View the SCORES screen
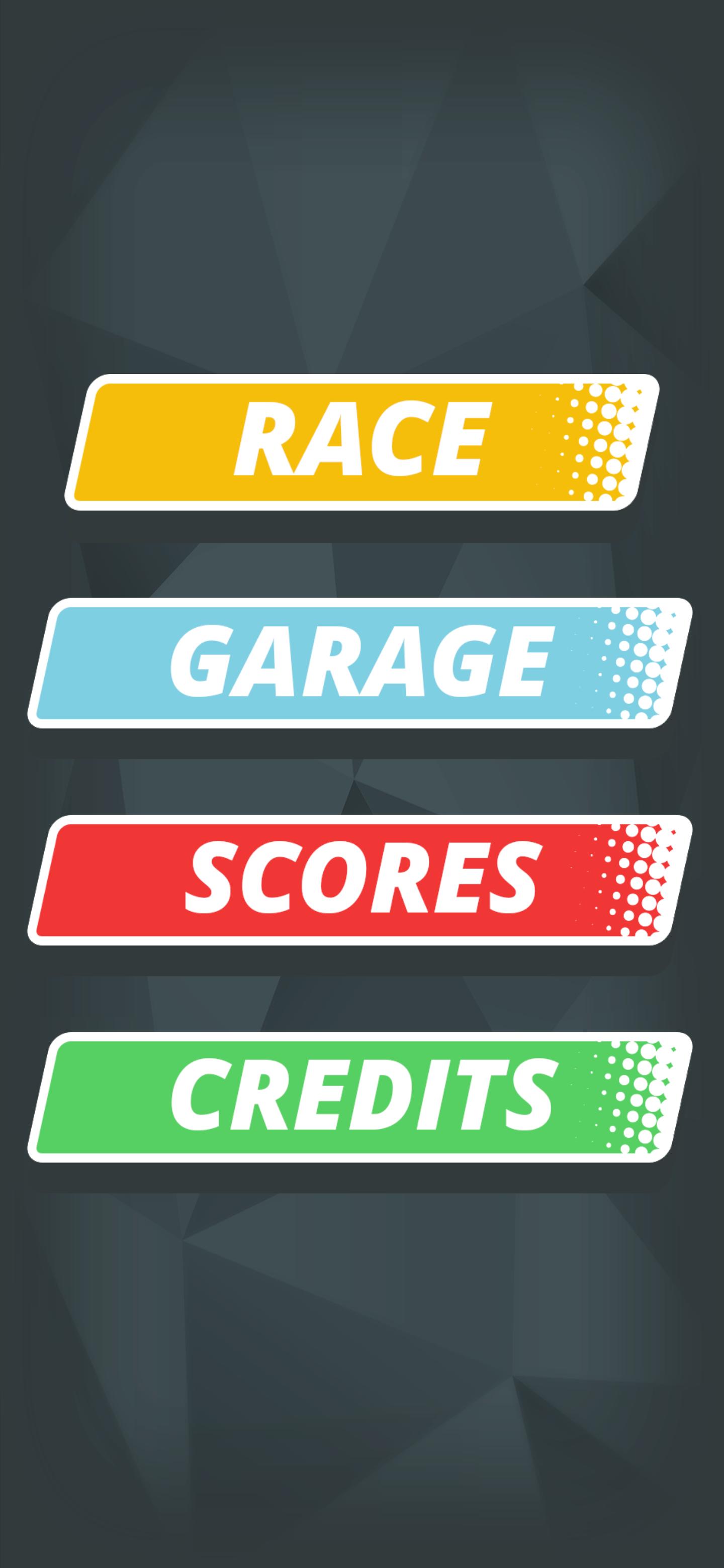 360,879
